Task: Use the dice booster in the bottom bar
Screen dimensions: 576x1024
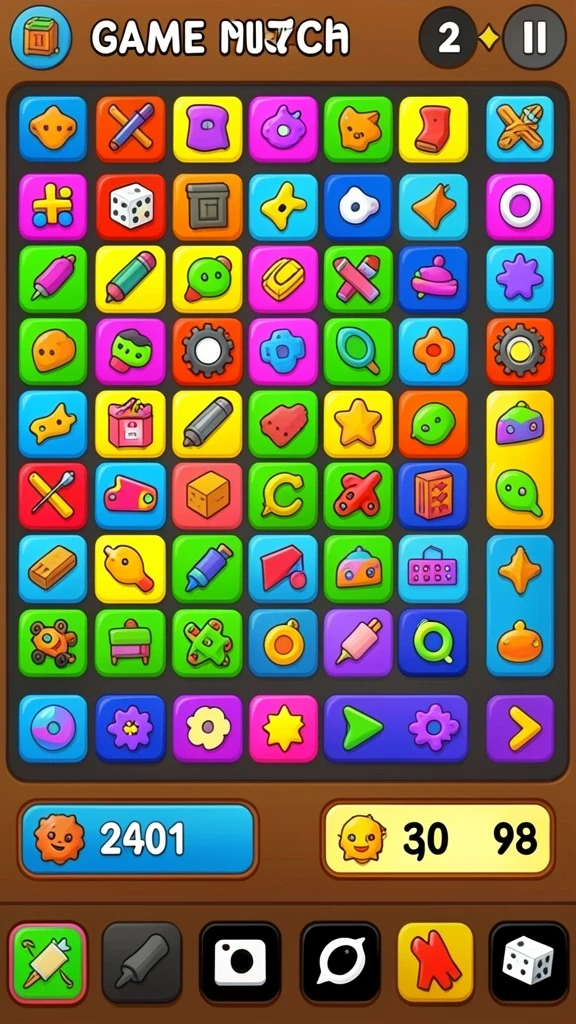Action: [x=528, y=962]
